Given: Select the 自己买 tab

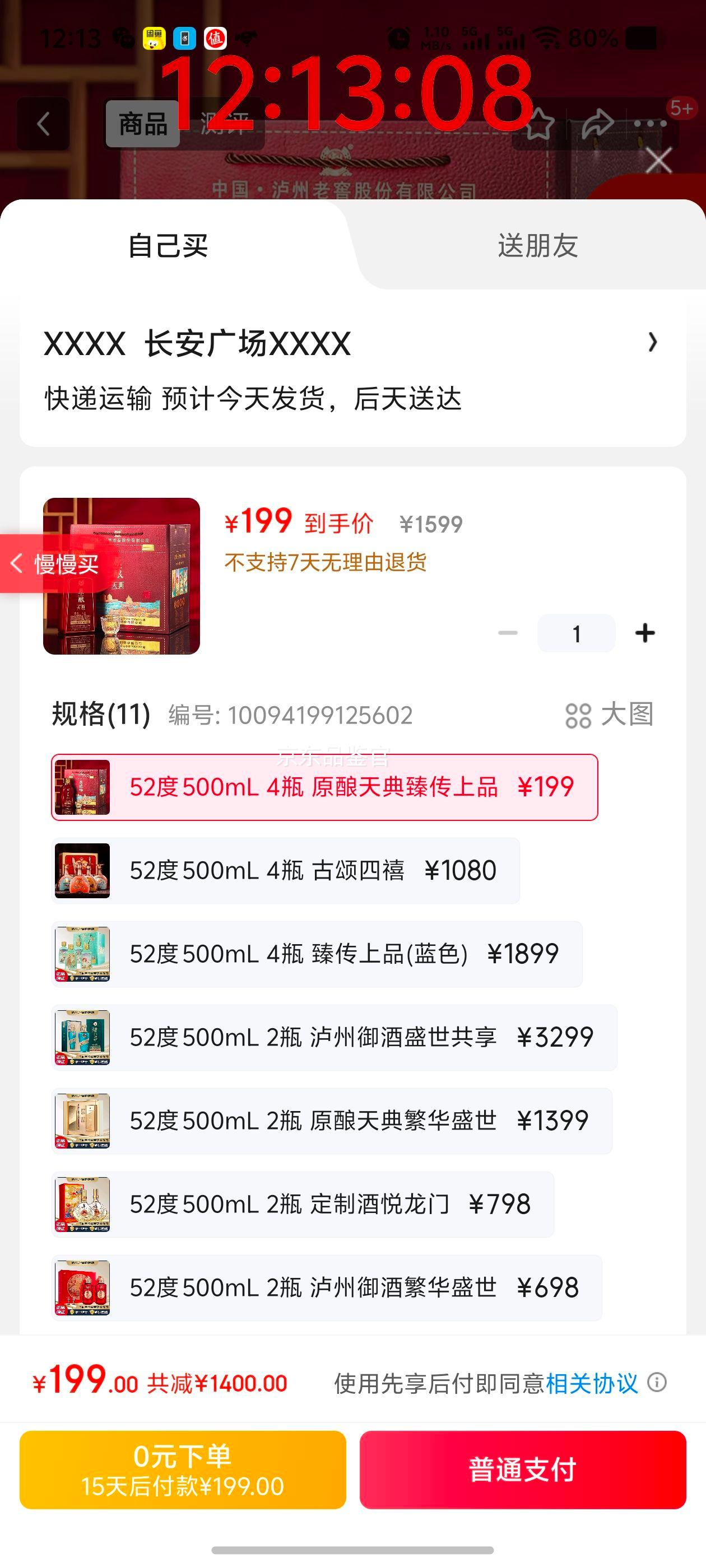Looking at the screenshot, I should pos(168,246).
